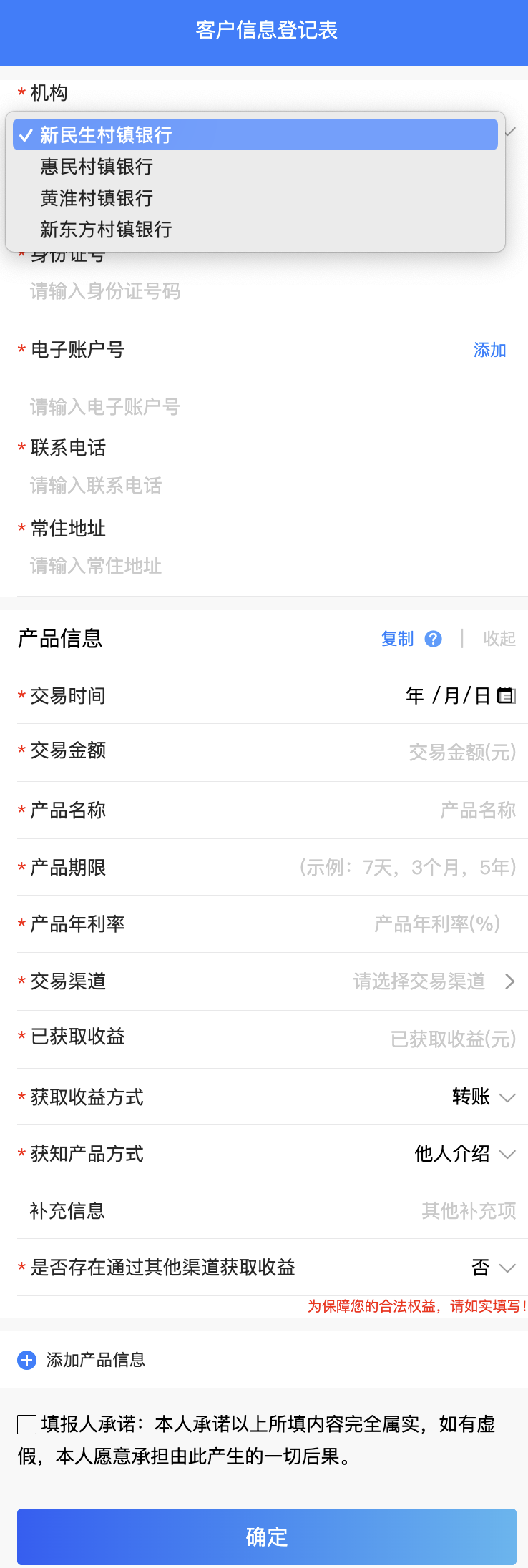Screen dimensions: 528x1568
Task: Open the help question-mark icon
Action: tap(433, 639)
